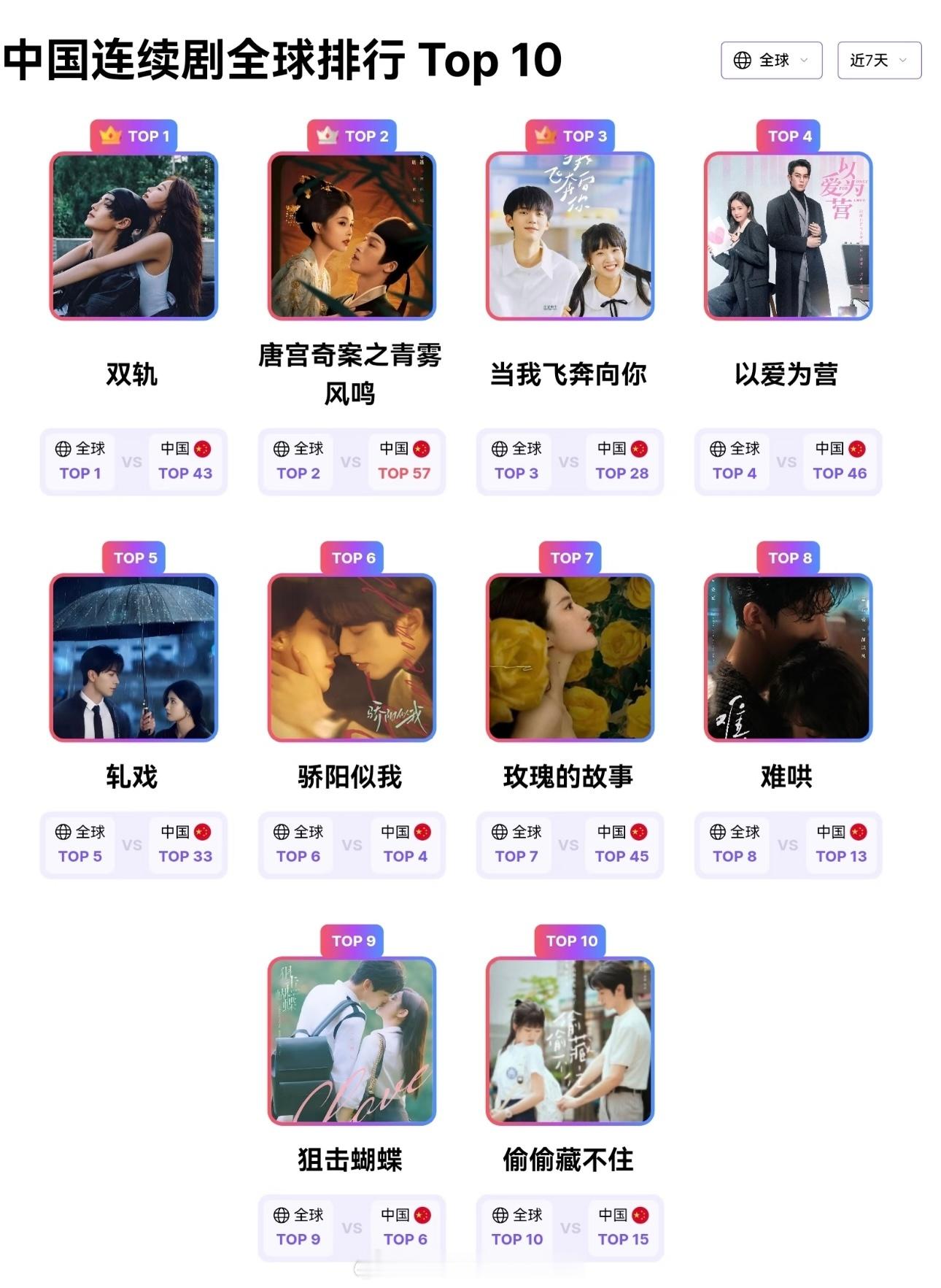Click the VS label between 轧戏's rank cards
The width and height of the screenshot is (941, 1288).
(x=133, y=844)
